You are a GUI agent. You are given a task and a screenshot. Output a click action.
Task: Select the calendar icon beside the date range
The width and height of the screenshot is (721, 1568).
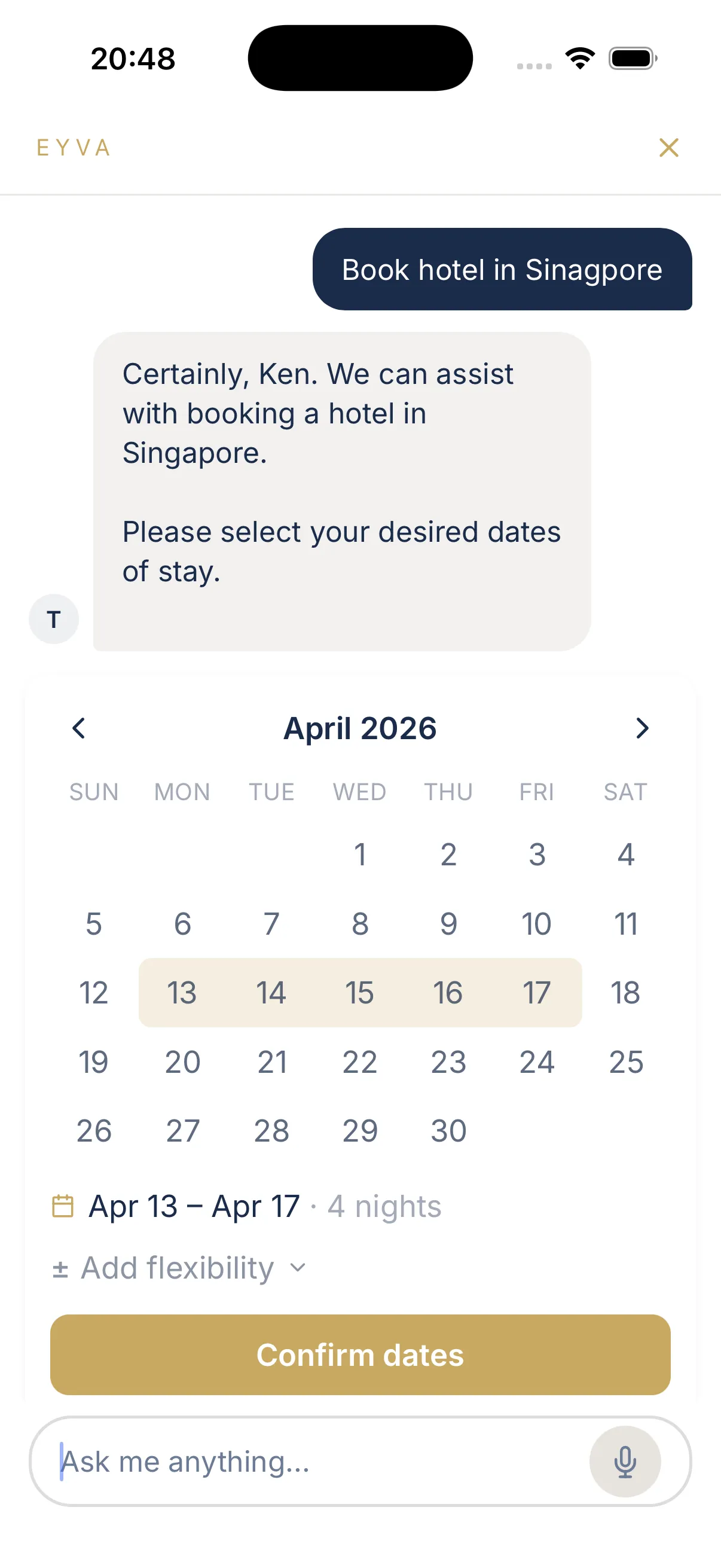(63, 1205)
